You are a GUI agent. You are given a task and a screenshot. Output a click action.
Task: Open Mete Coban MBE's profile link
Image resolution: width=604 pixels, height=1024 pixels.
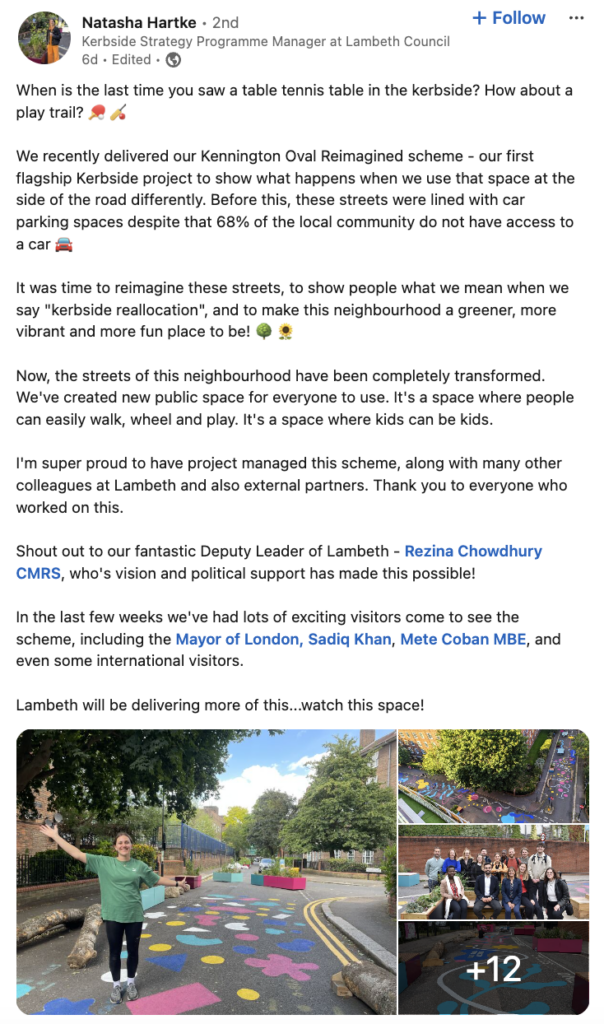coord(463,639)
